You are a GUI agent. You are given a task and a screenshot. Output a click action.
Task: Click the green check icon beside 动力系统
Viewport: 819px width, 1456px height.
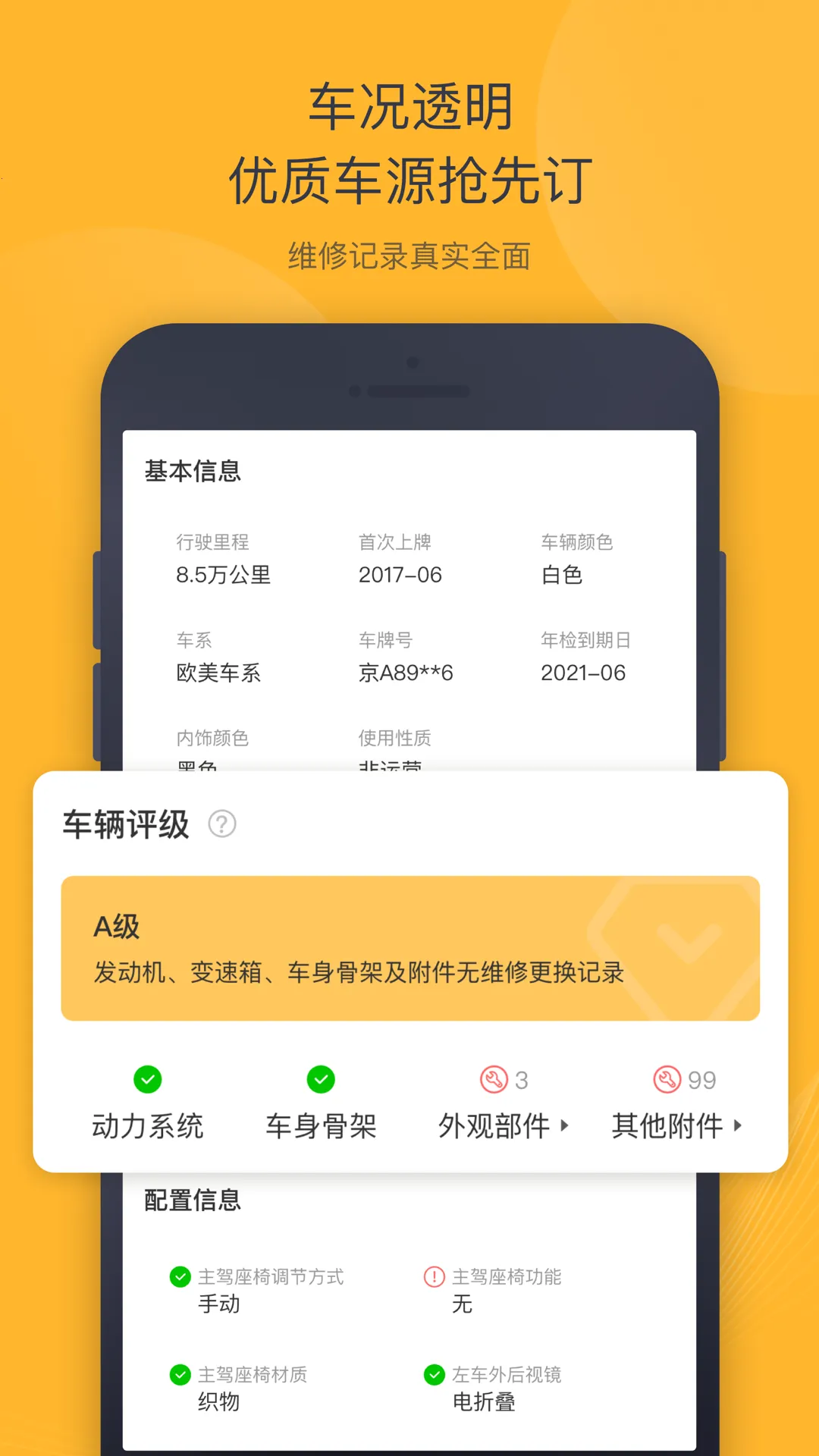pos(149,1078)
